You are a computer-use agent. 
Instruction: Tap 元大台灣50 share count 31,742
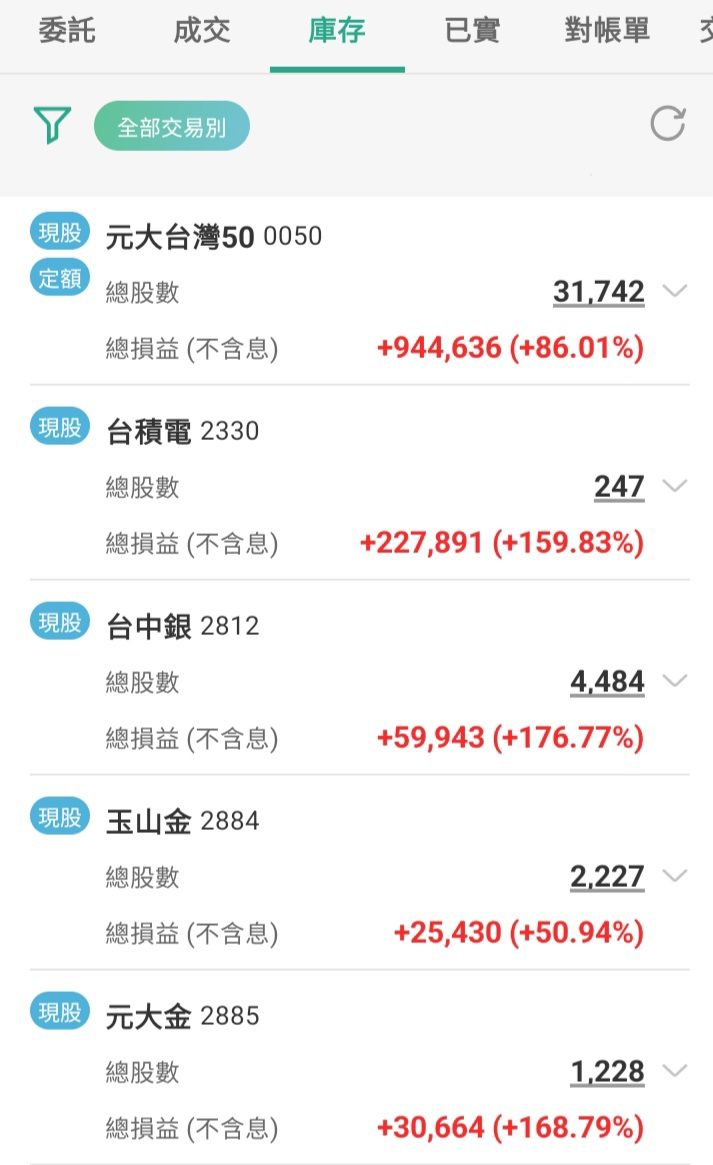598,292
